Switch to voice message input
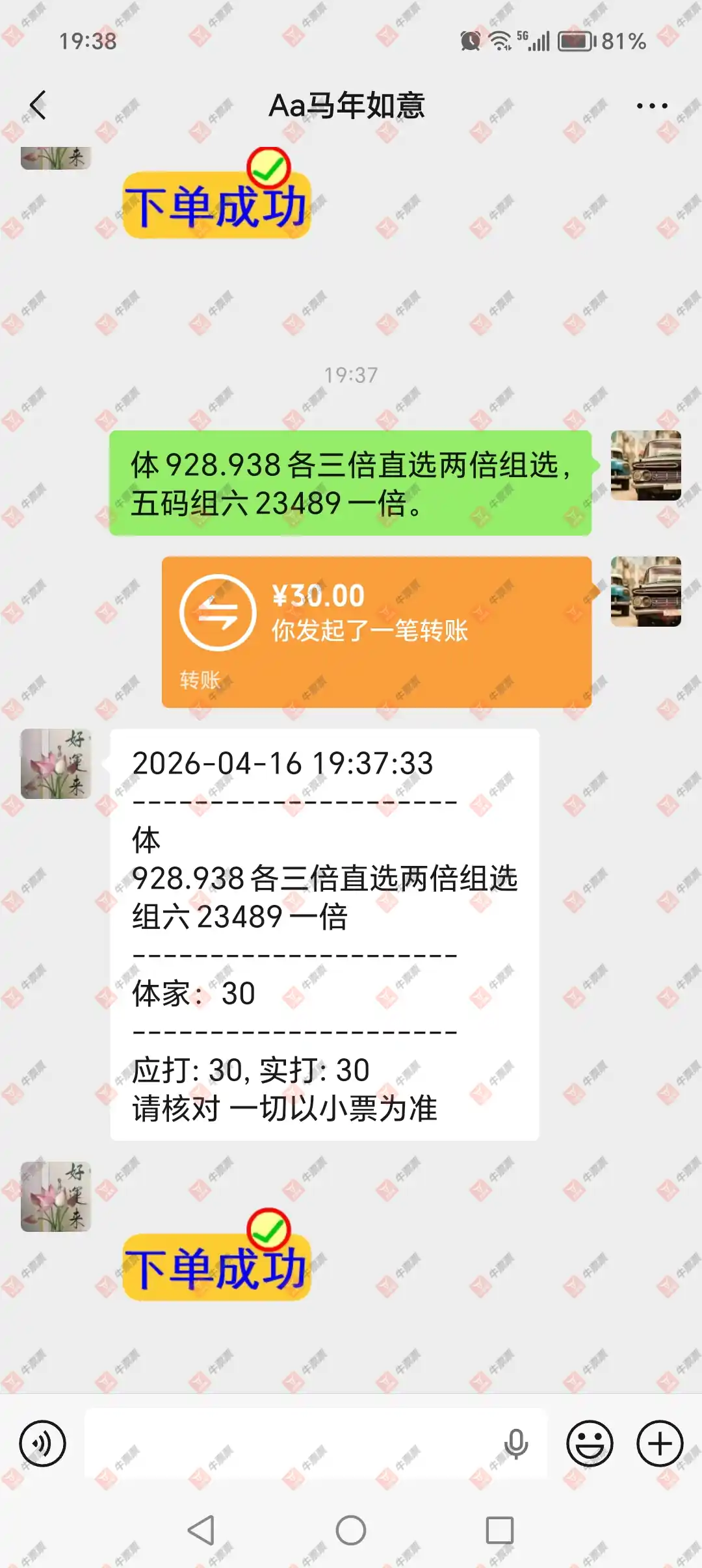 42,1444
